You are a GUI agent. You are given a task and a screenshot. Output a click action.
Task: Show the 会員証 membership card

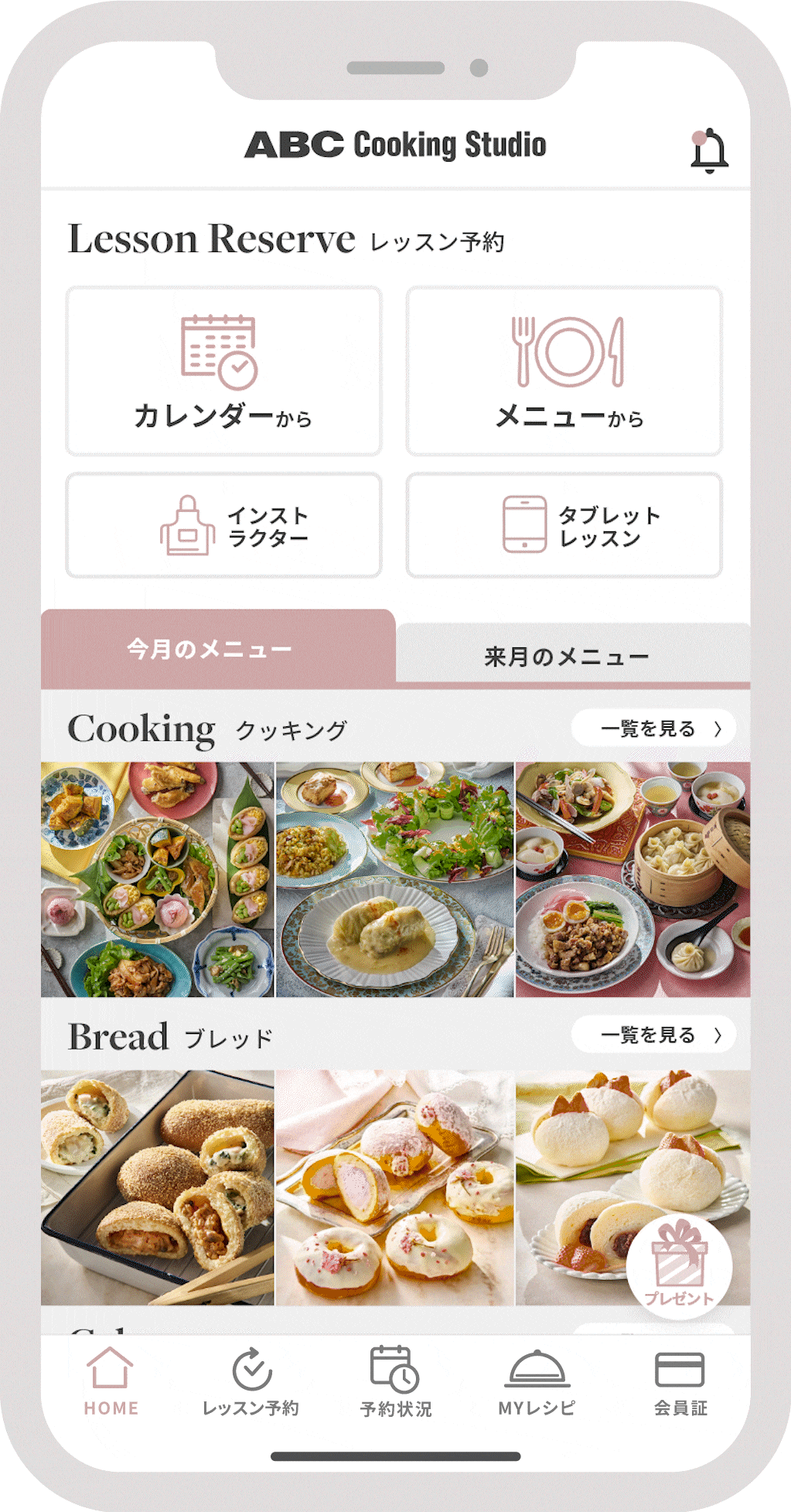(680, 1381)
